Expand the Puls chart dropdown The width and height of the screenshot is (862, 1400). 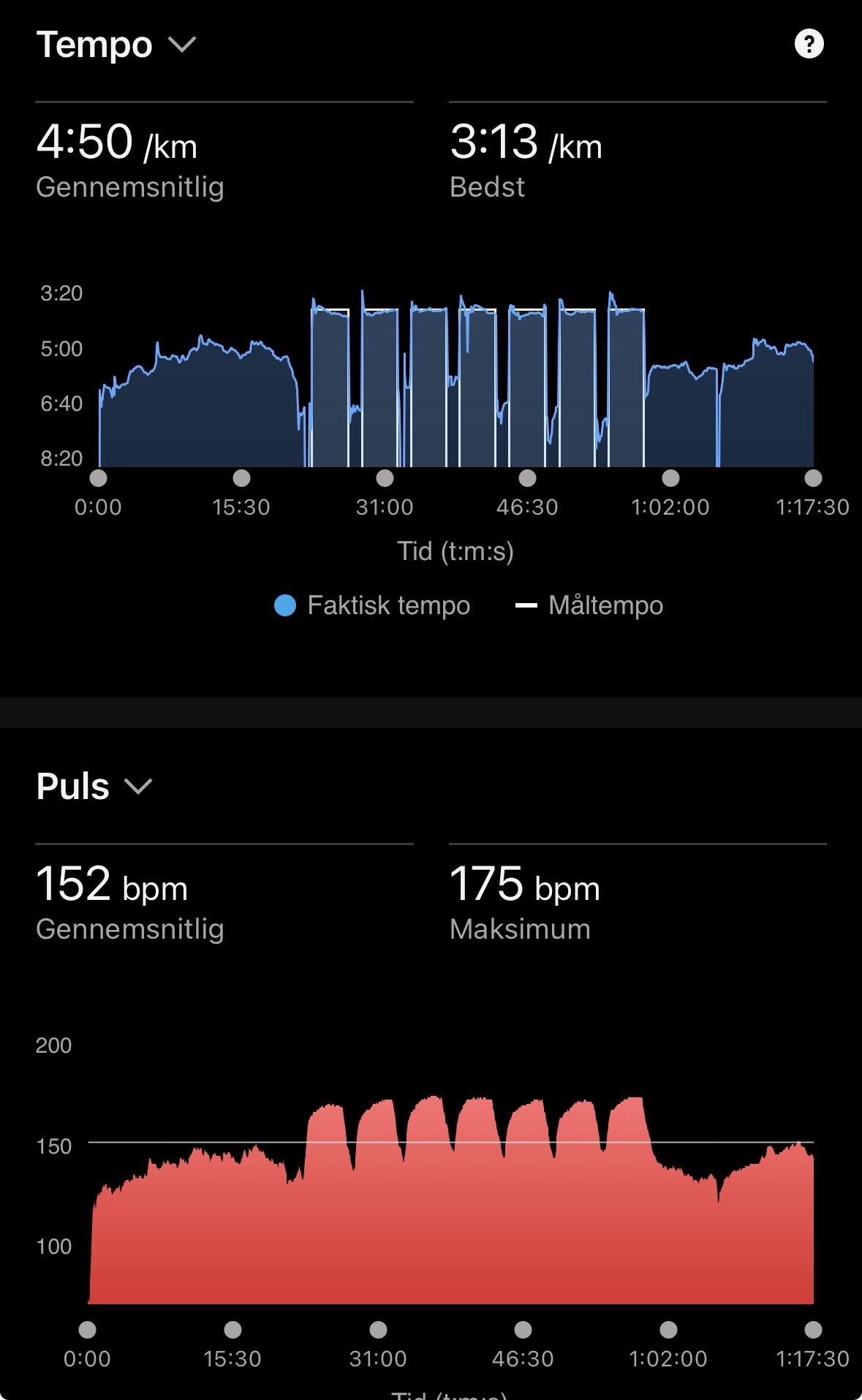coord(94,787)
